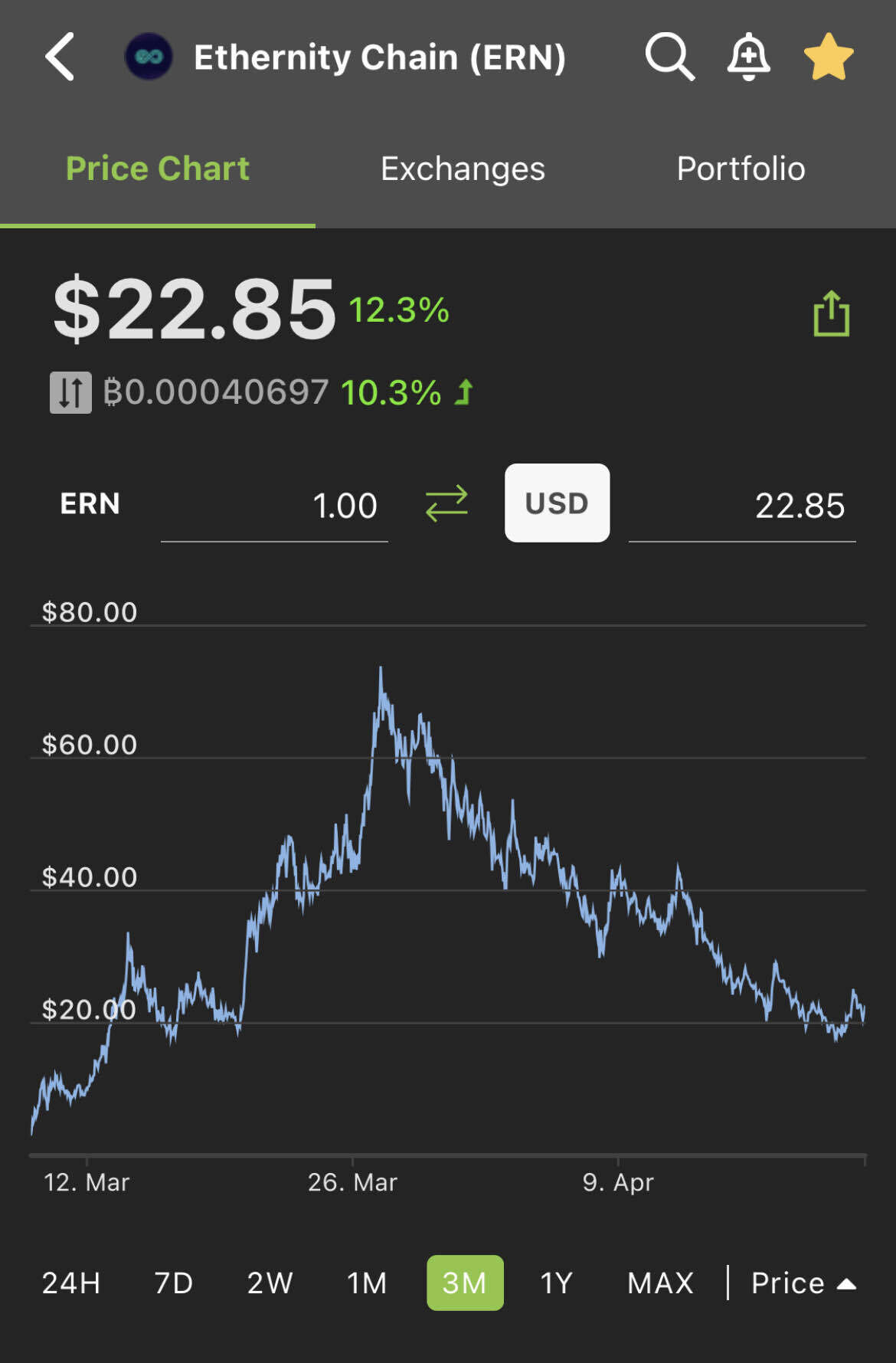Show the 2W chart range
The image size is (896, 1363).
(270, 1283)
